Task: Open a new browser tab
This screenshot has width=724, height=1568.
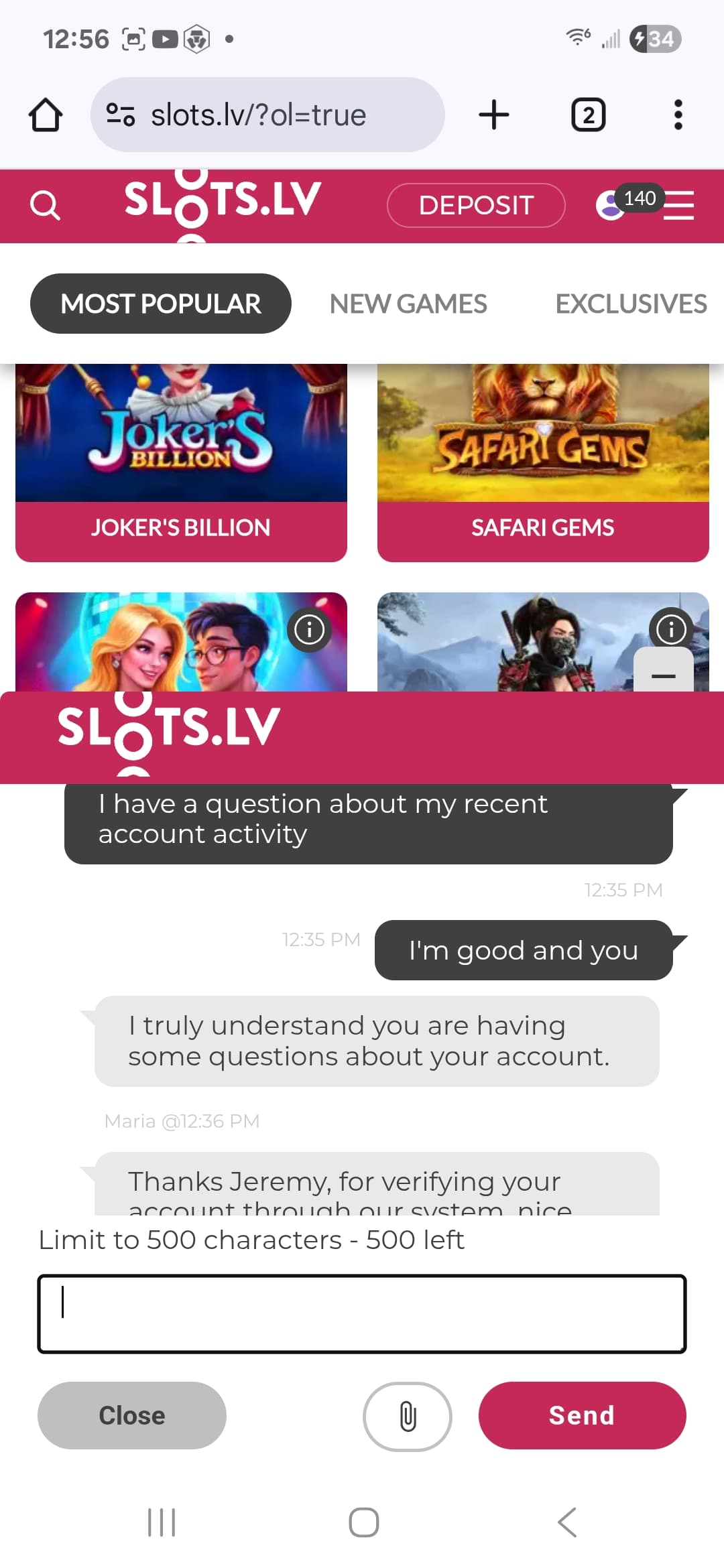Action: click(494, 115)
